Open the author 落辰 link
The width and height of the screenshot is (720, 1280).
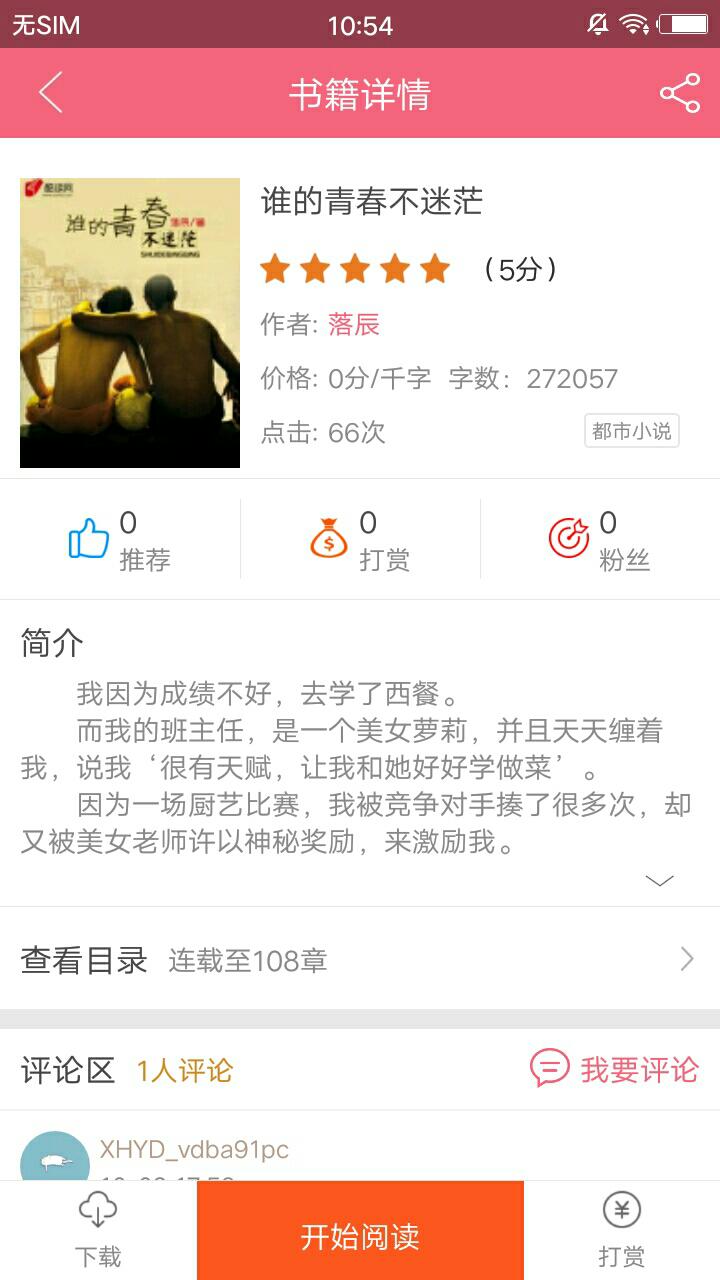[x=354, y=325]
